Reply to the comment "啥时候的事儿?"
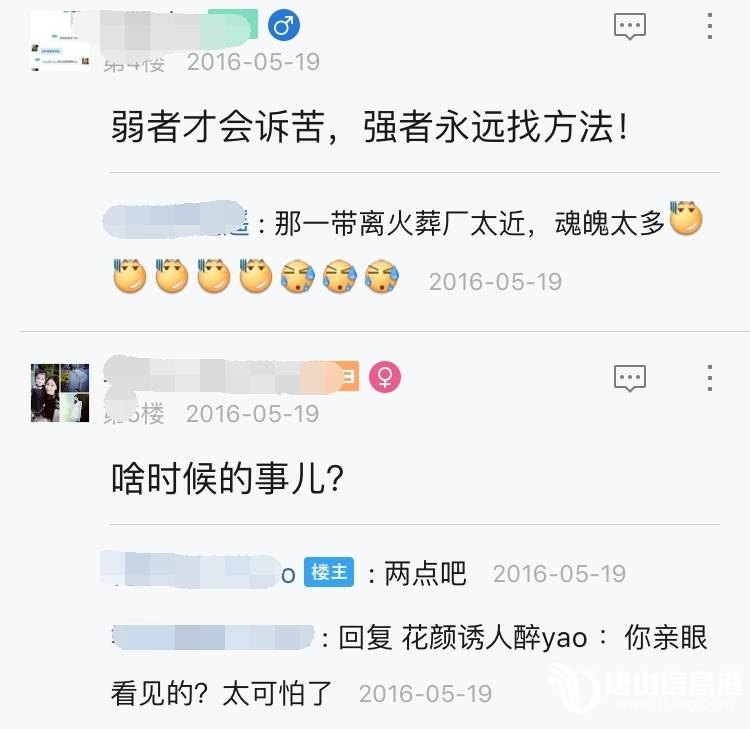750x729 pixels. pyautogui.click(x=629, y=378)
